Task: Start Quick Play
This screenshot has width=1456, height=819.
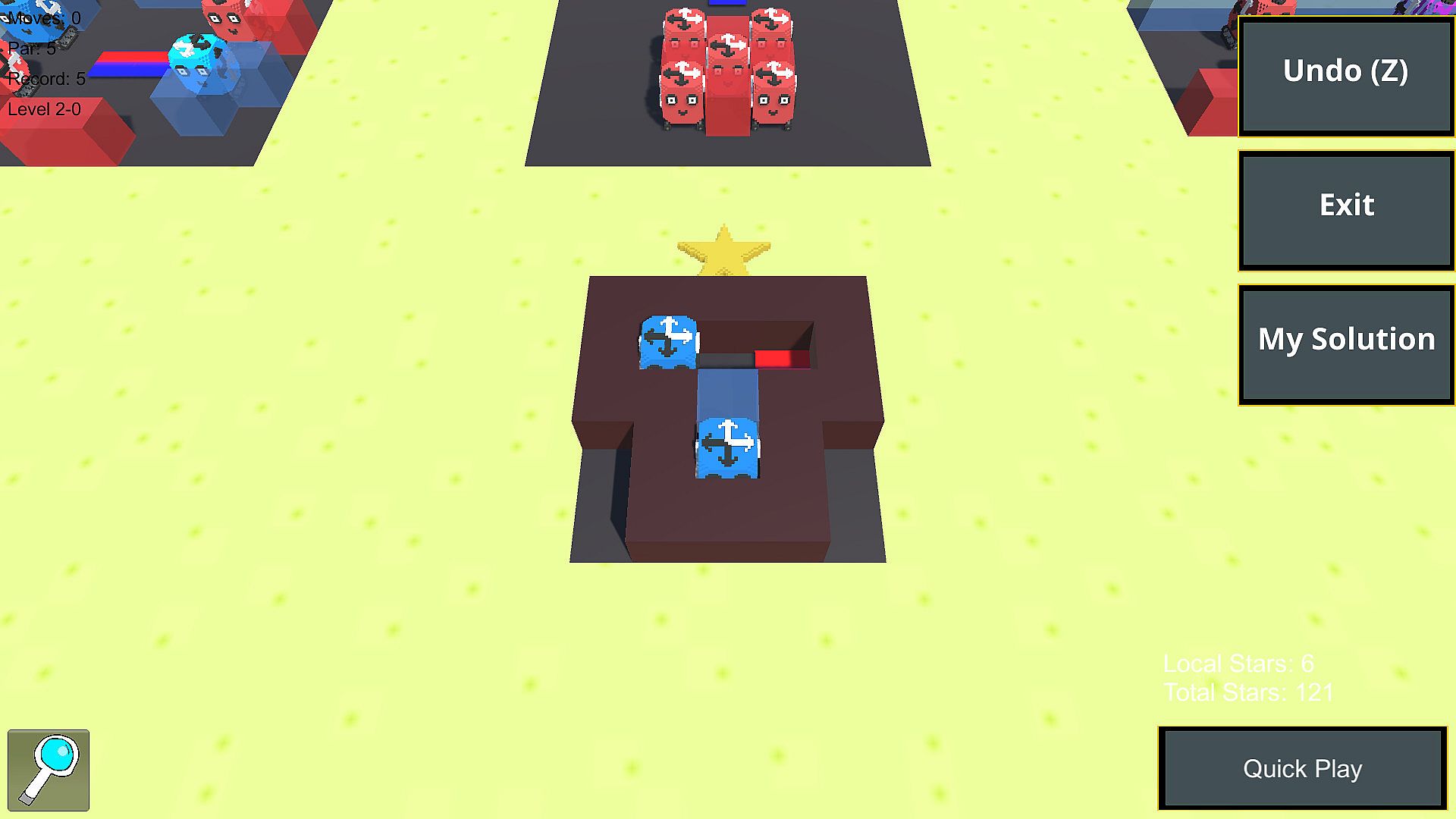Action: (1302, 768)
